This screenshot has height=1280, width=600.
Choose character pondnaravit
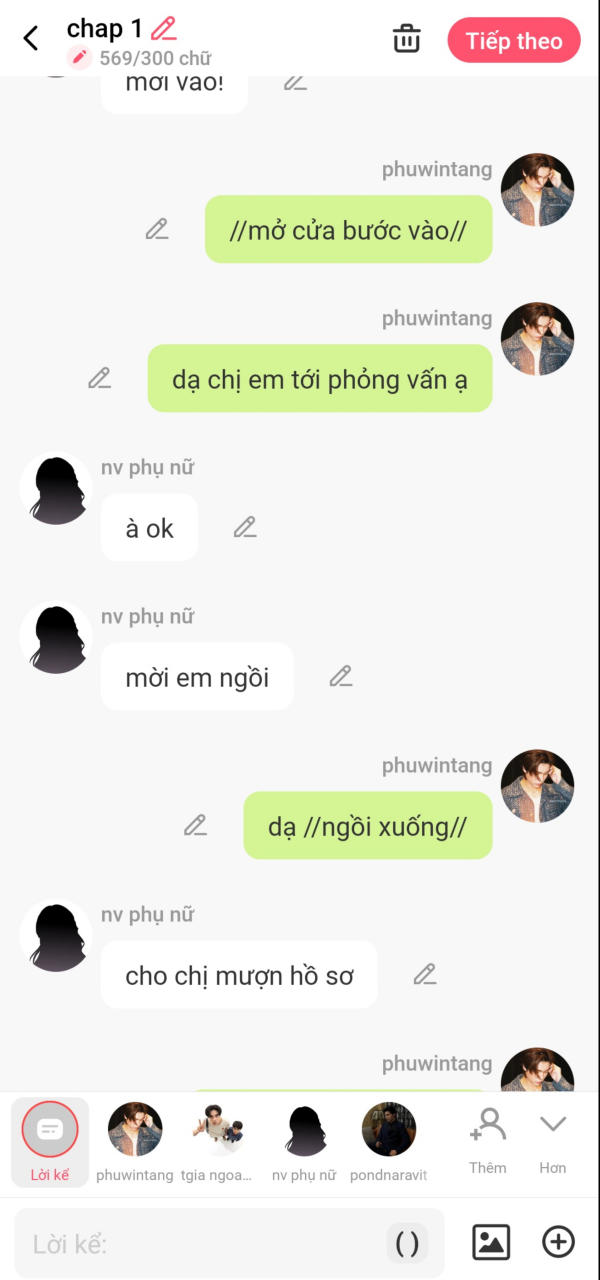pyautogui.click(x=388, y=1141)
